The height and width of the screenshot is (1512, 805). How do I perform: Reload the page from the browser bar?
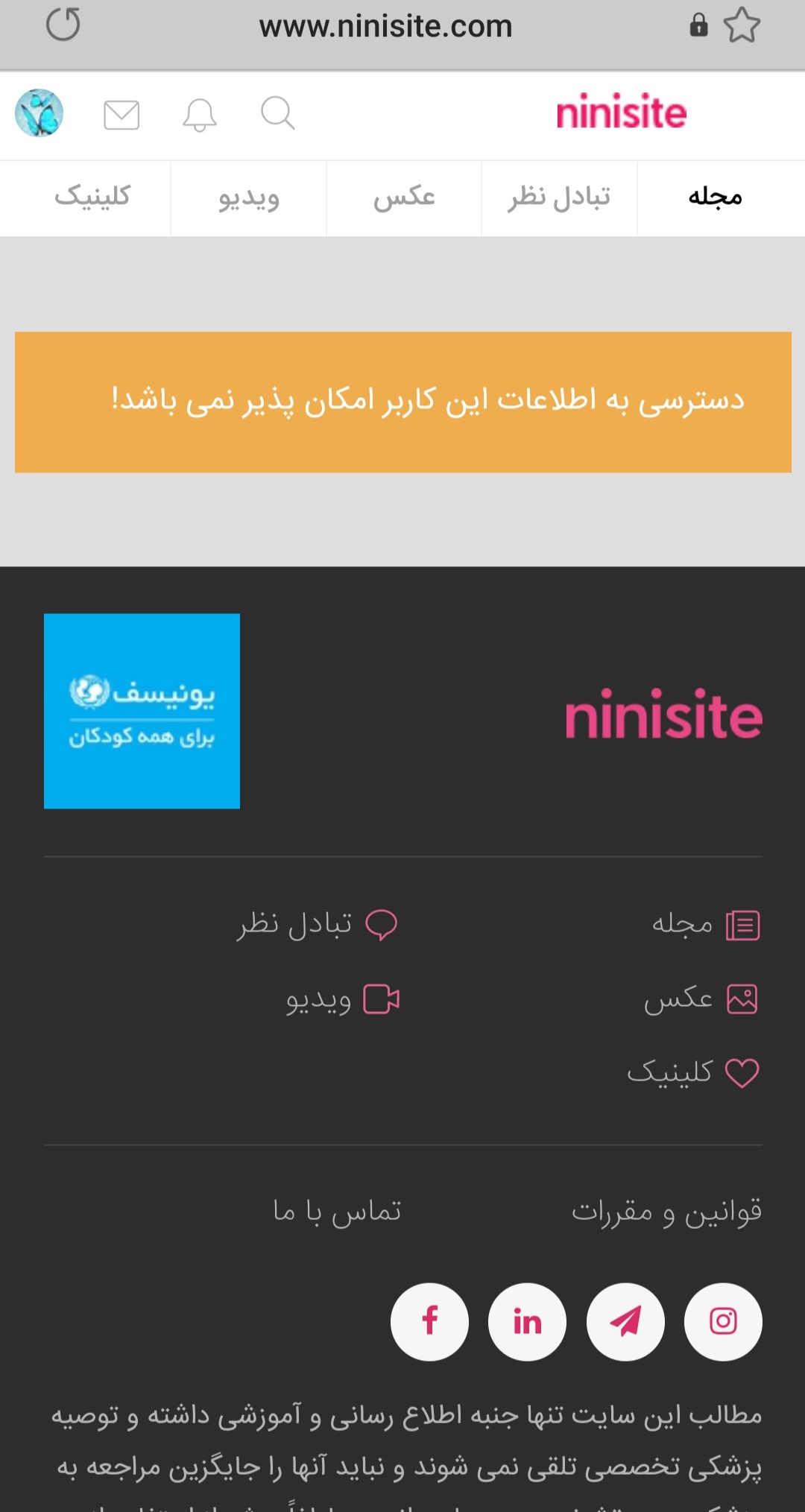pyautogui.click(x=63, y=25)
